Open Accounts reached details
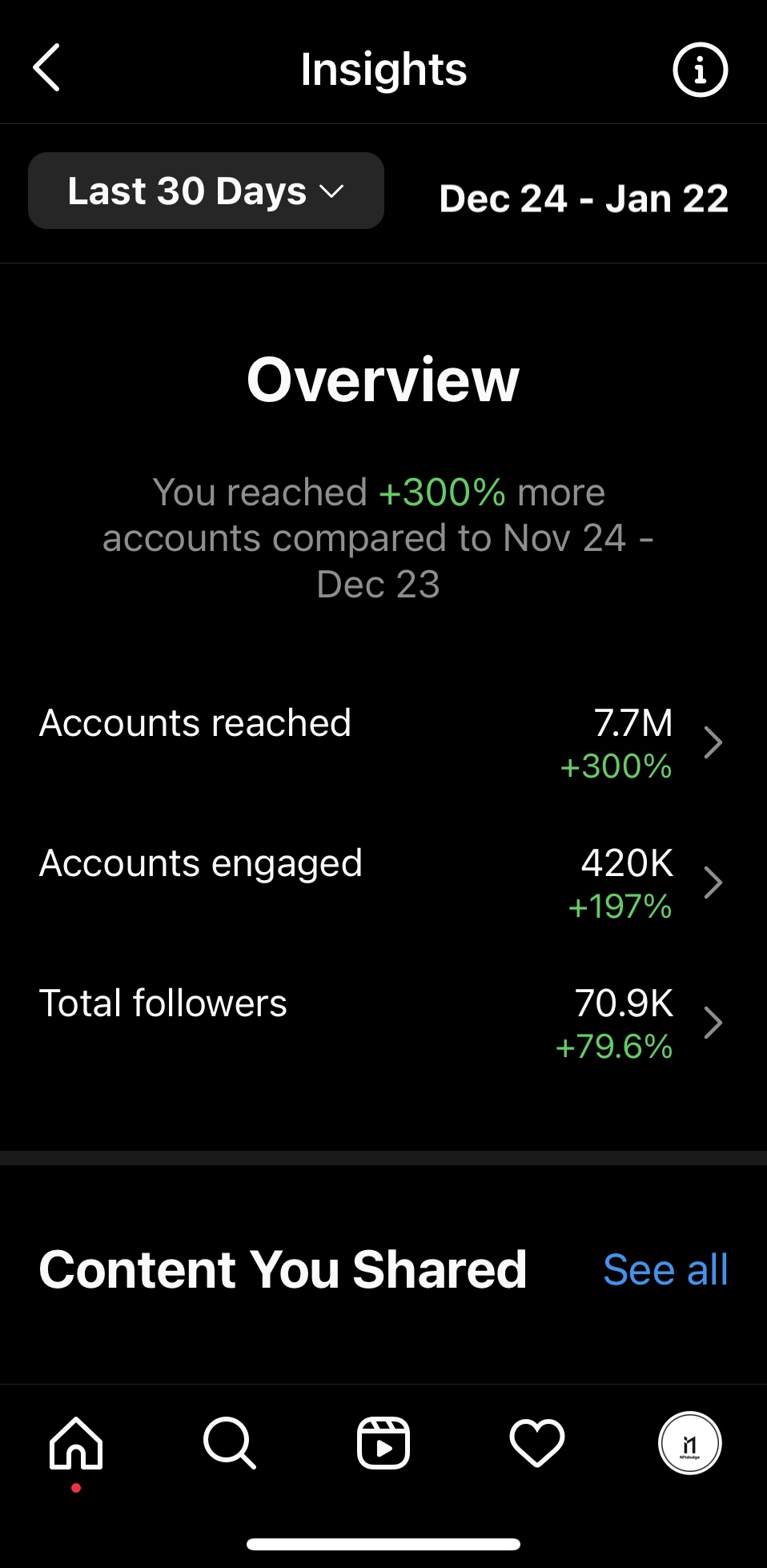The image size is (767, 1568). point(383,743)
